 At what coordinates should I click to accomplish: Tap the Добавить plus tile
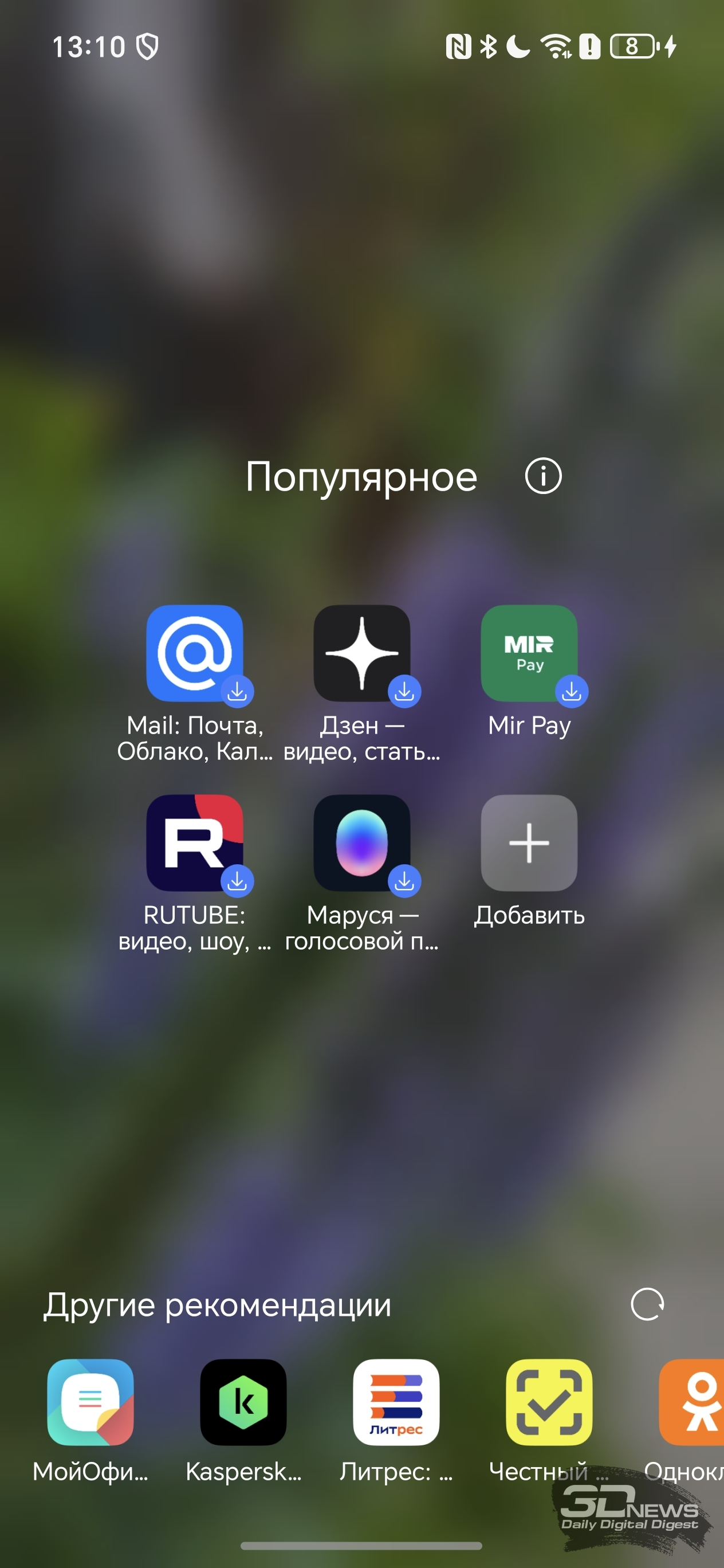(529, 843)
